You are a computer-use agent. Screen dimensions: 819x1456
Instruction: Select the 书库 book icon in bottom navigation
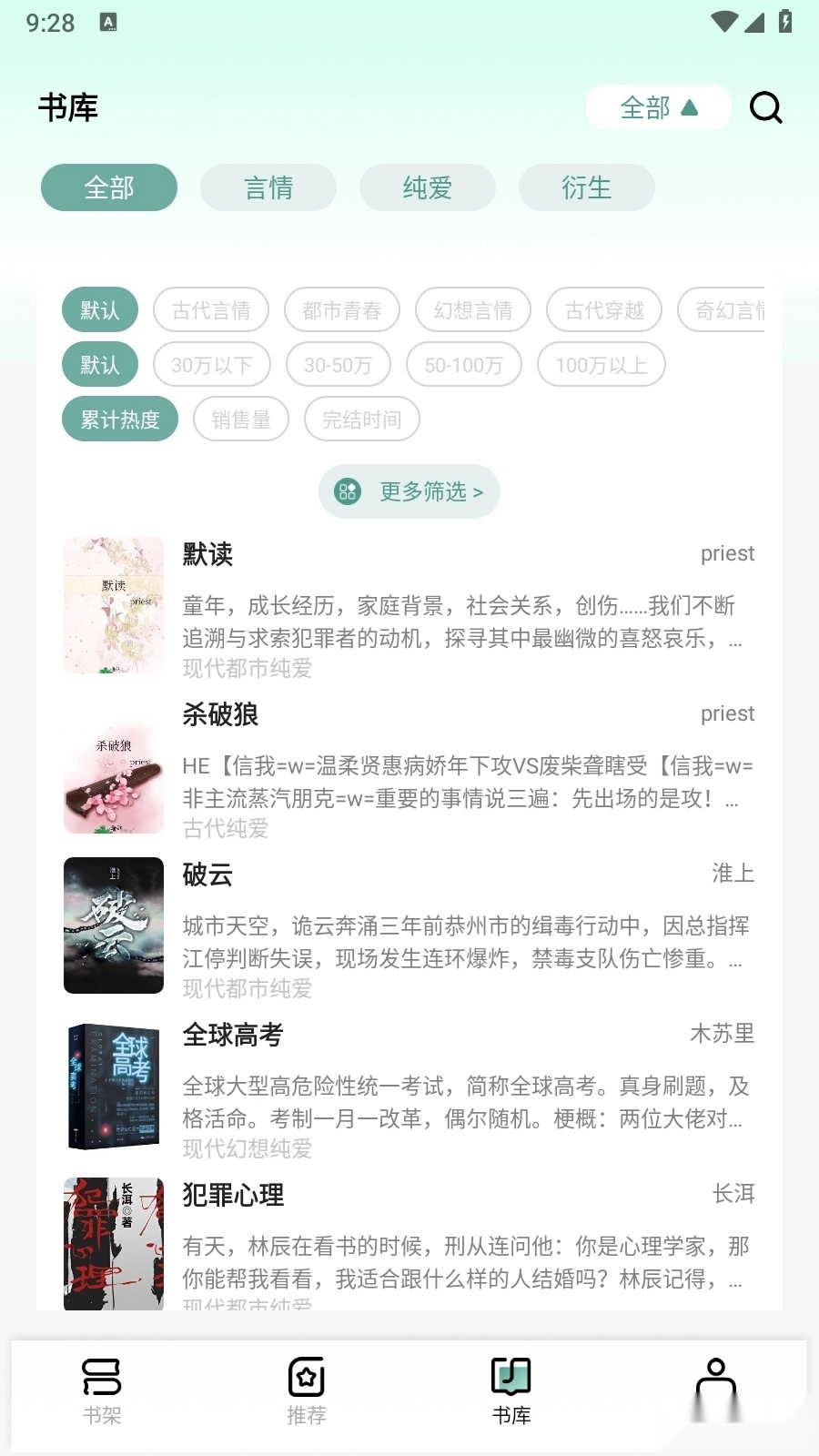(511, 1379)
